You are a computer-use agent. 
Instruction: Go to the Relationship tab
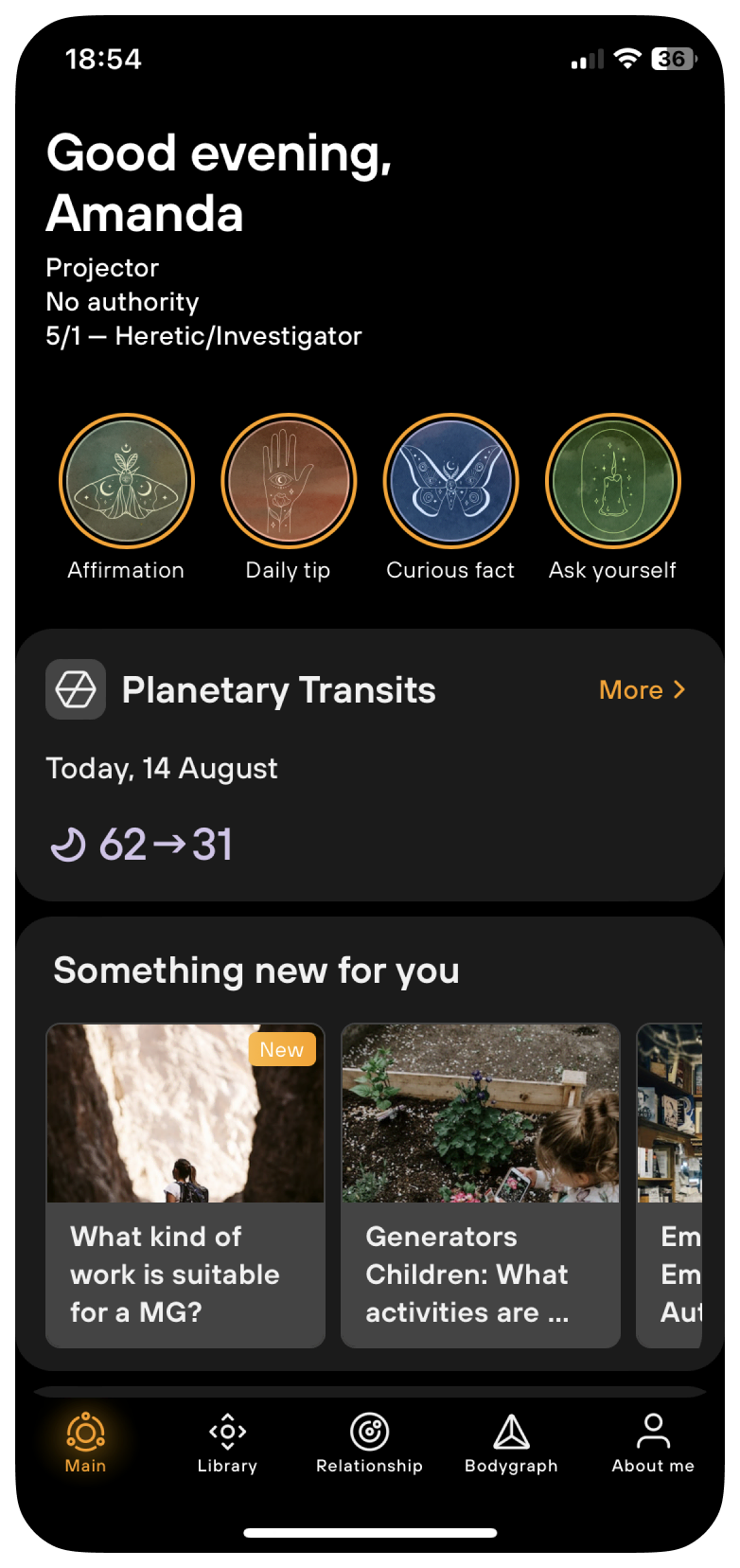[x=368, y=1434]
